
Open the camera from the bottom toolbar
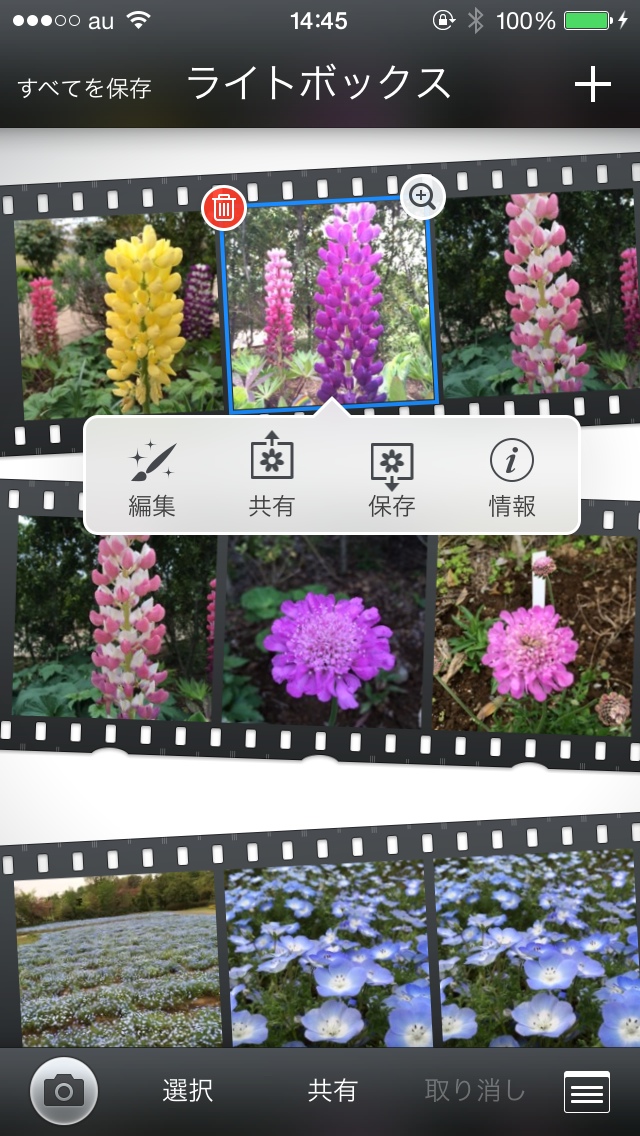coord(64,1091)
